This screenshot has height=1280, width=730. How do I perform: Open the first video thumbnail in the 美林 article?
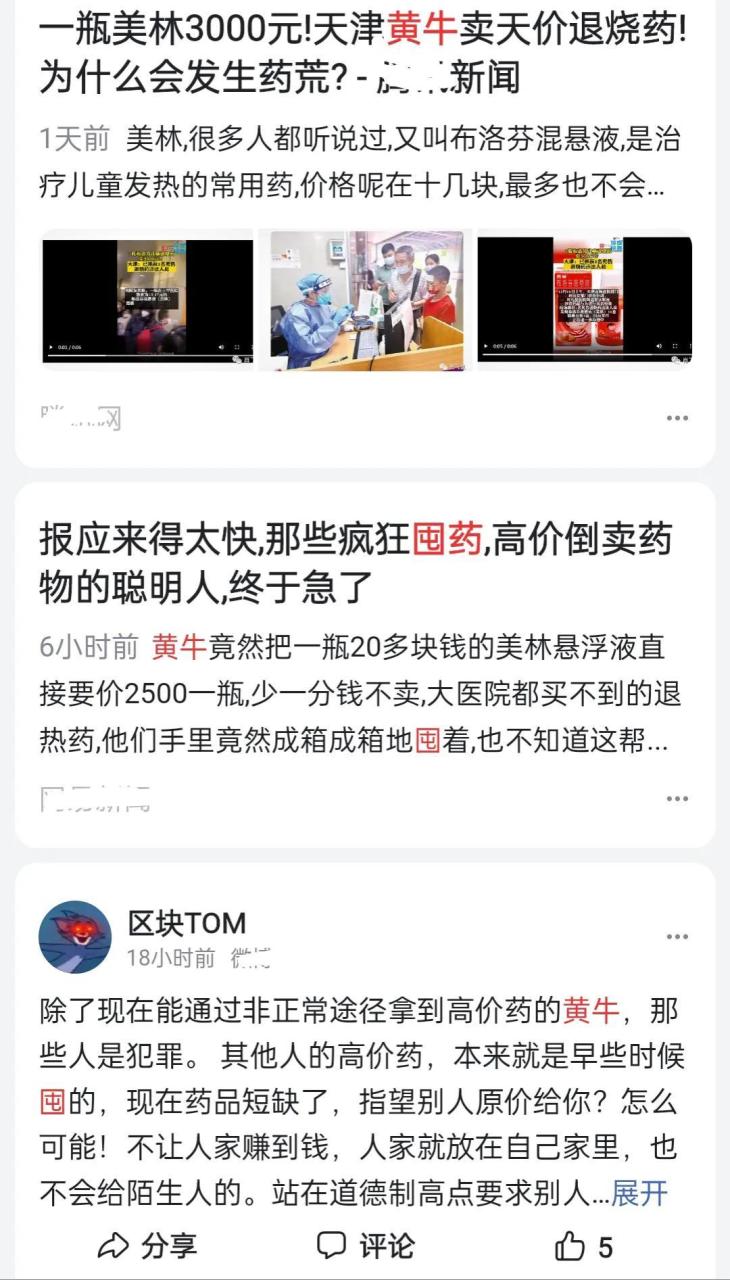pos(147,301)
